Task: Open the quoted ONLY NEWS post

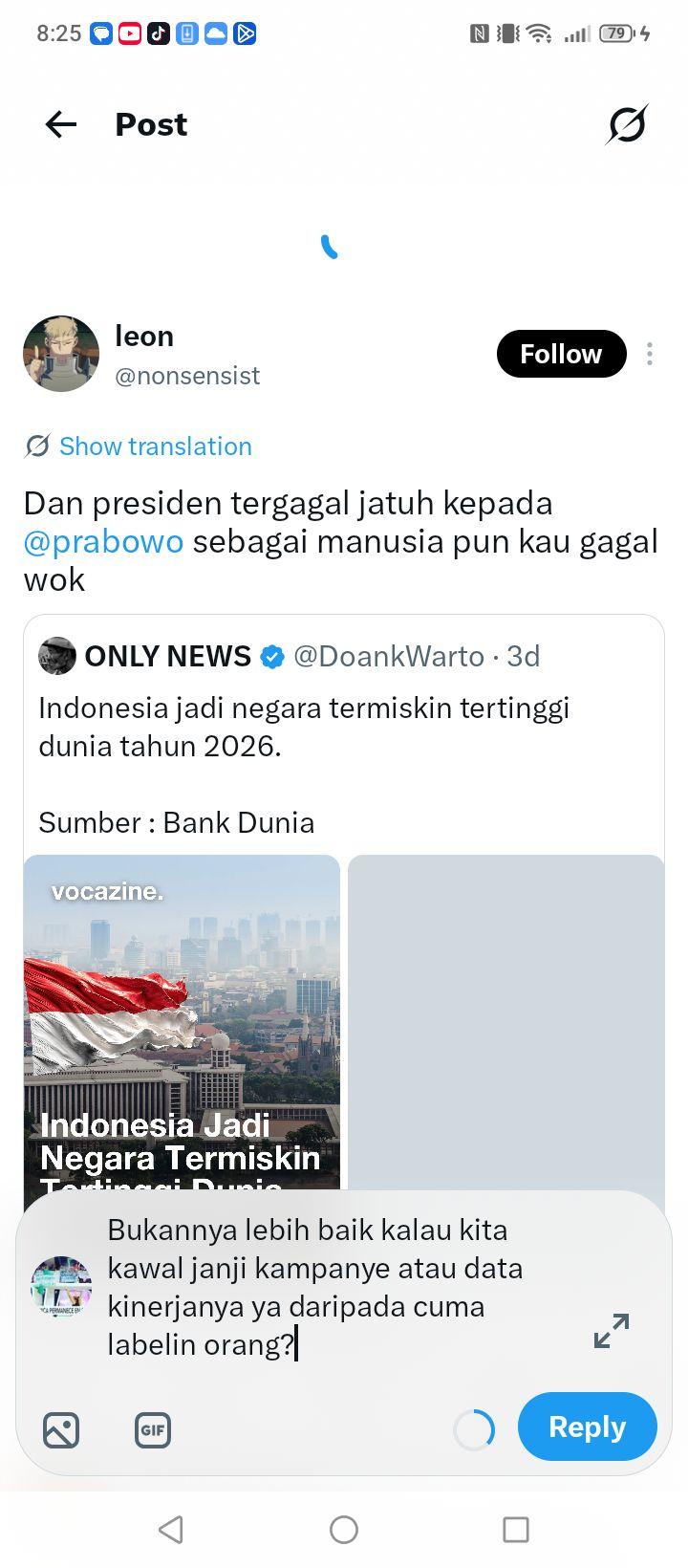Action: tap(344, 746)
